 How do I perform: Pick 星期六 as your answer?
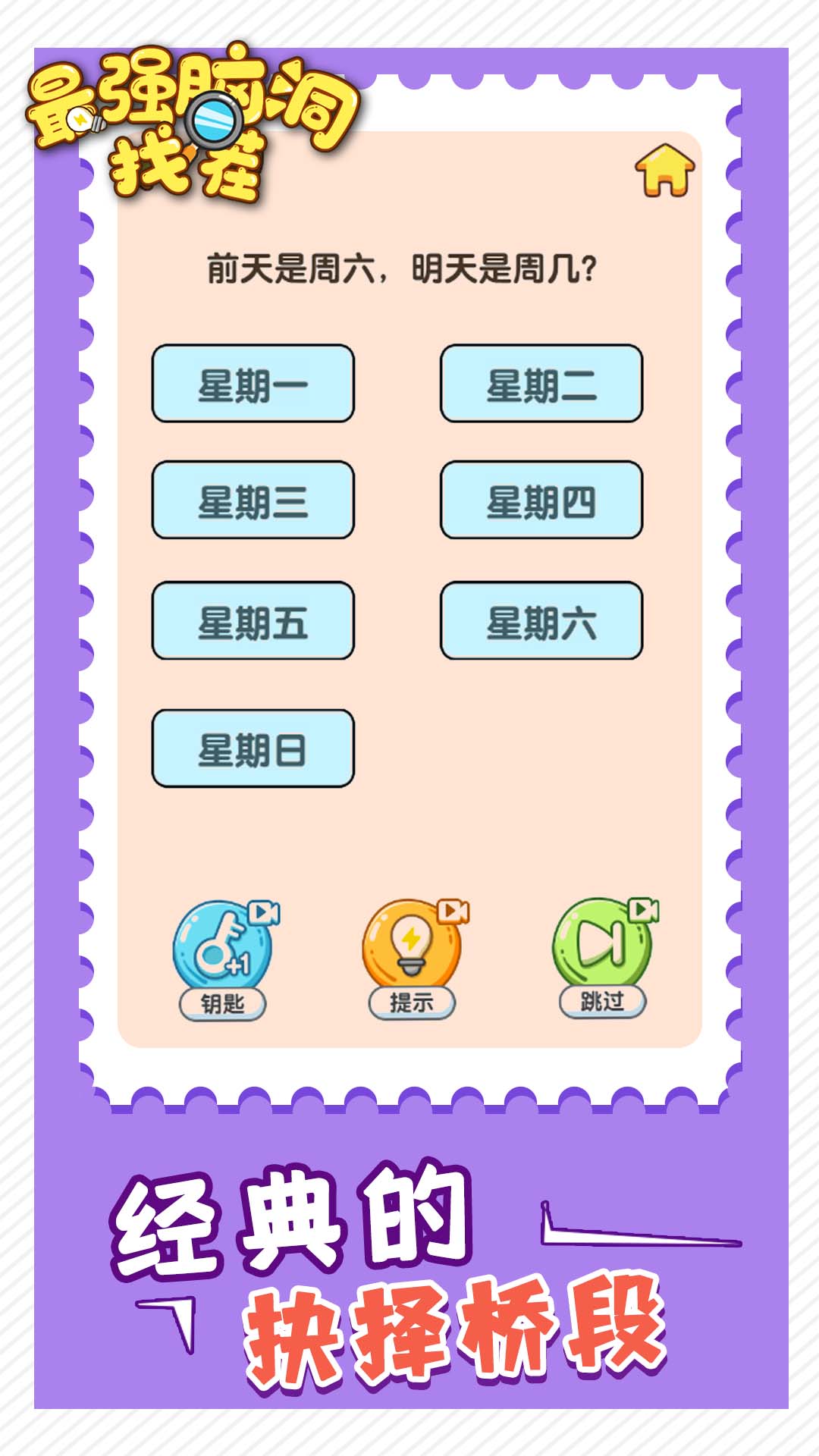(543, 622)
